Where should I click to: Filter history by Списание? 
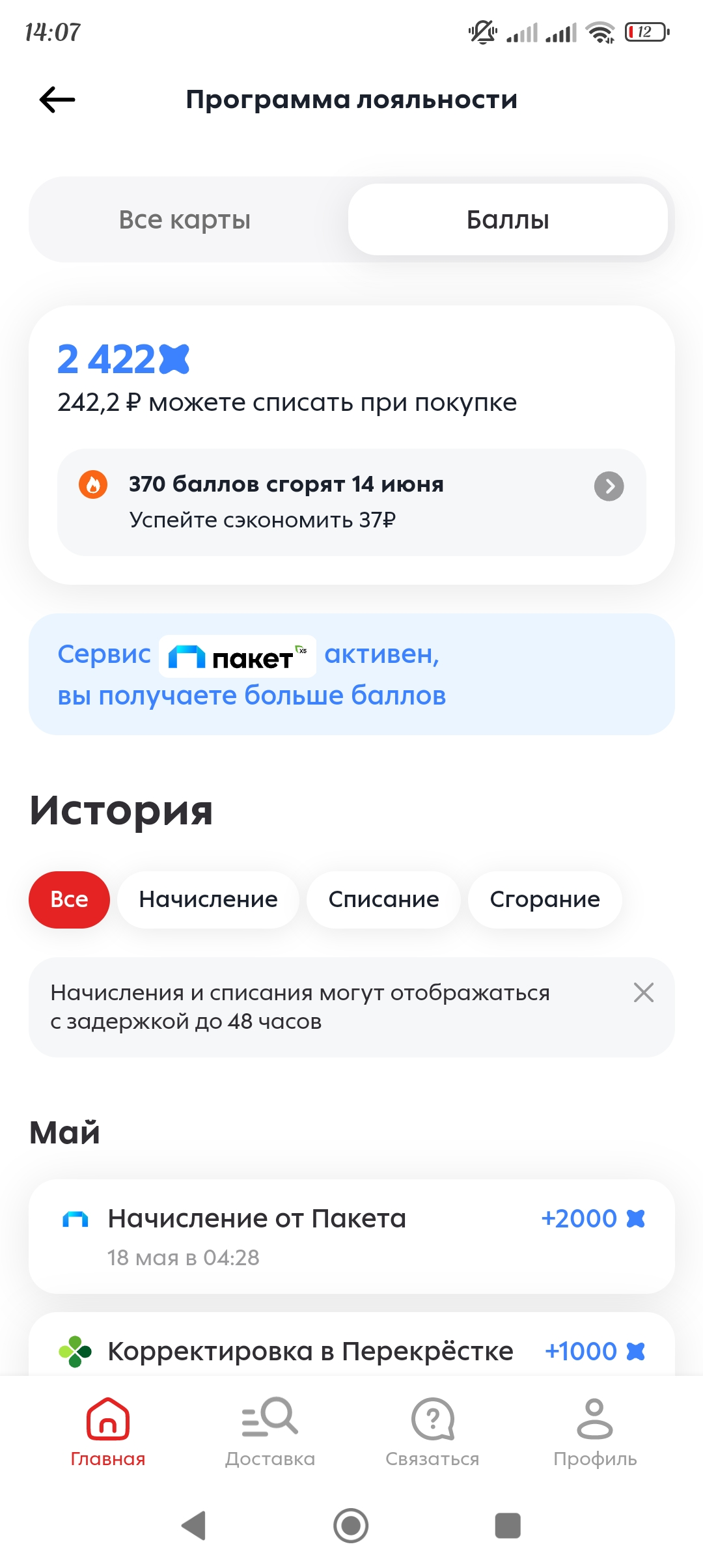click(x=383, y=899)
